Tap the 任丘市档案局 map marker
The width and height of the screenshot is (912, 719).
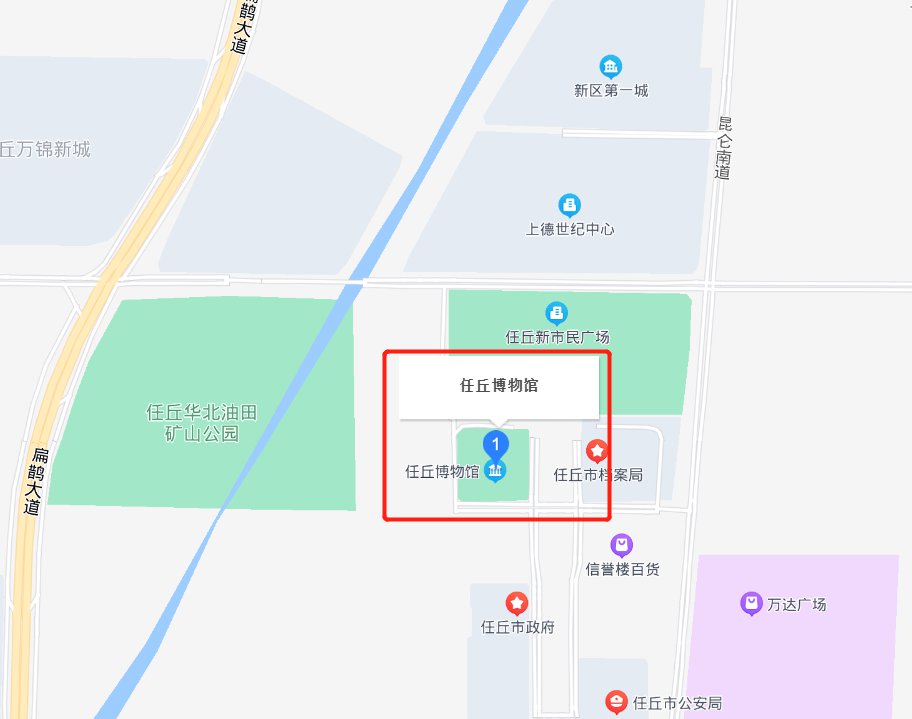[597, 451]
